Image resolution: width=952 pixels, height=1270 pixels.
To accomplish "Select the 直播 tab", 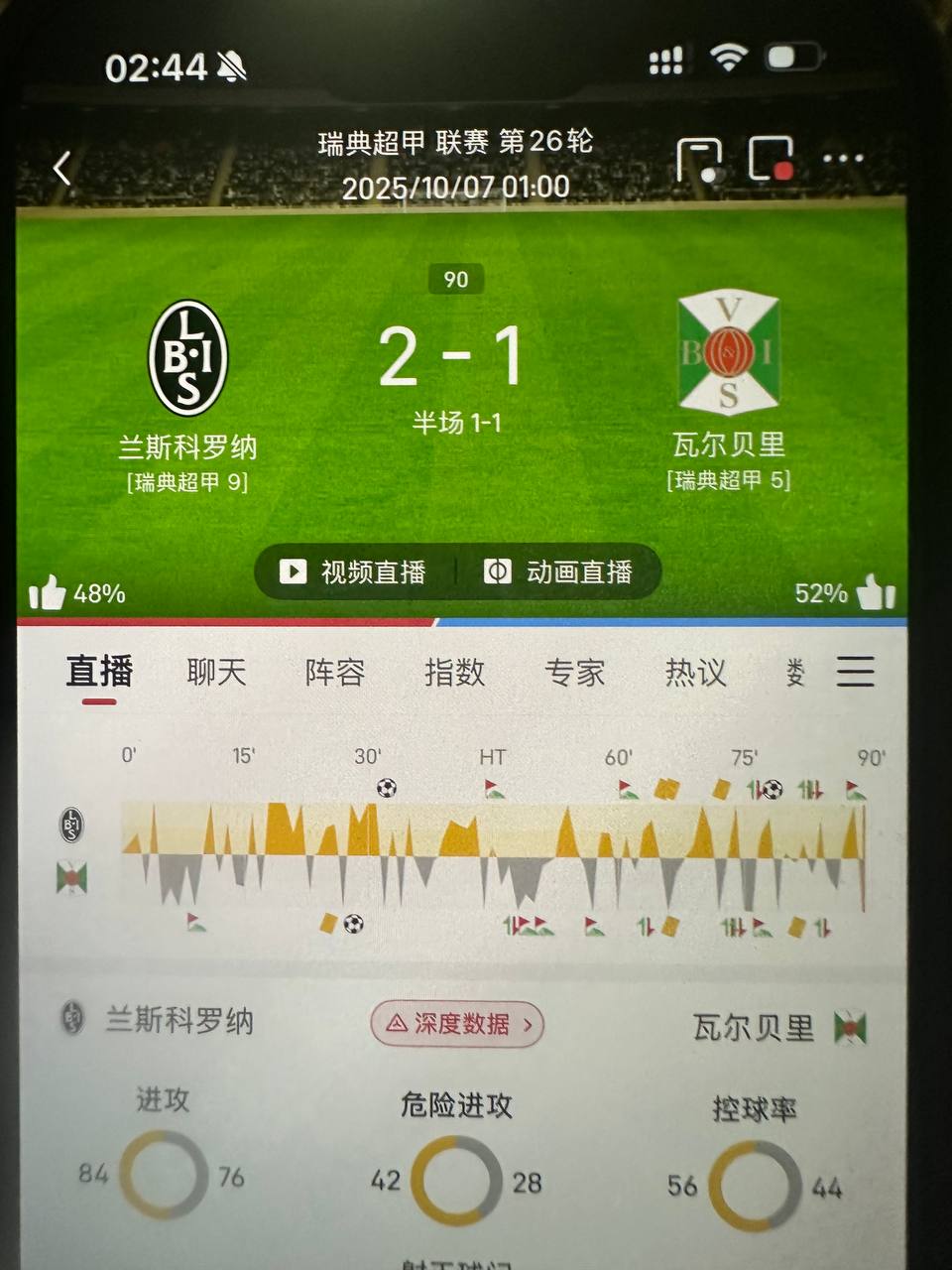I will 99,672.
